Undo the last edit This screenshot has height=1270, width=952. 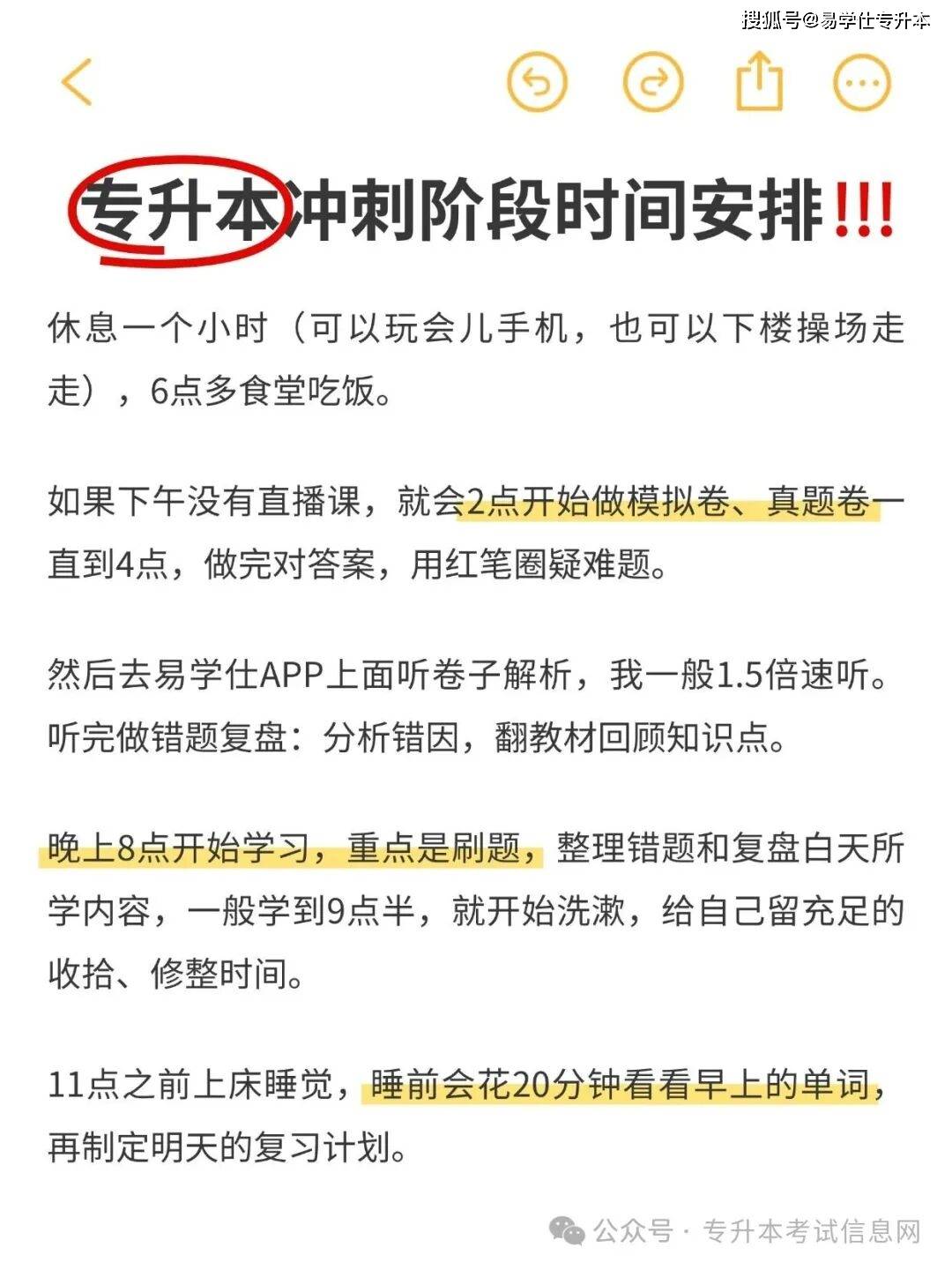(537, 83)
